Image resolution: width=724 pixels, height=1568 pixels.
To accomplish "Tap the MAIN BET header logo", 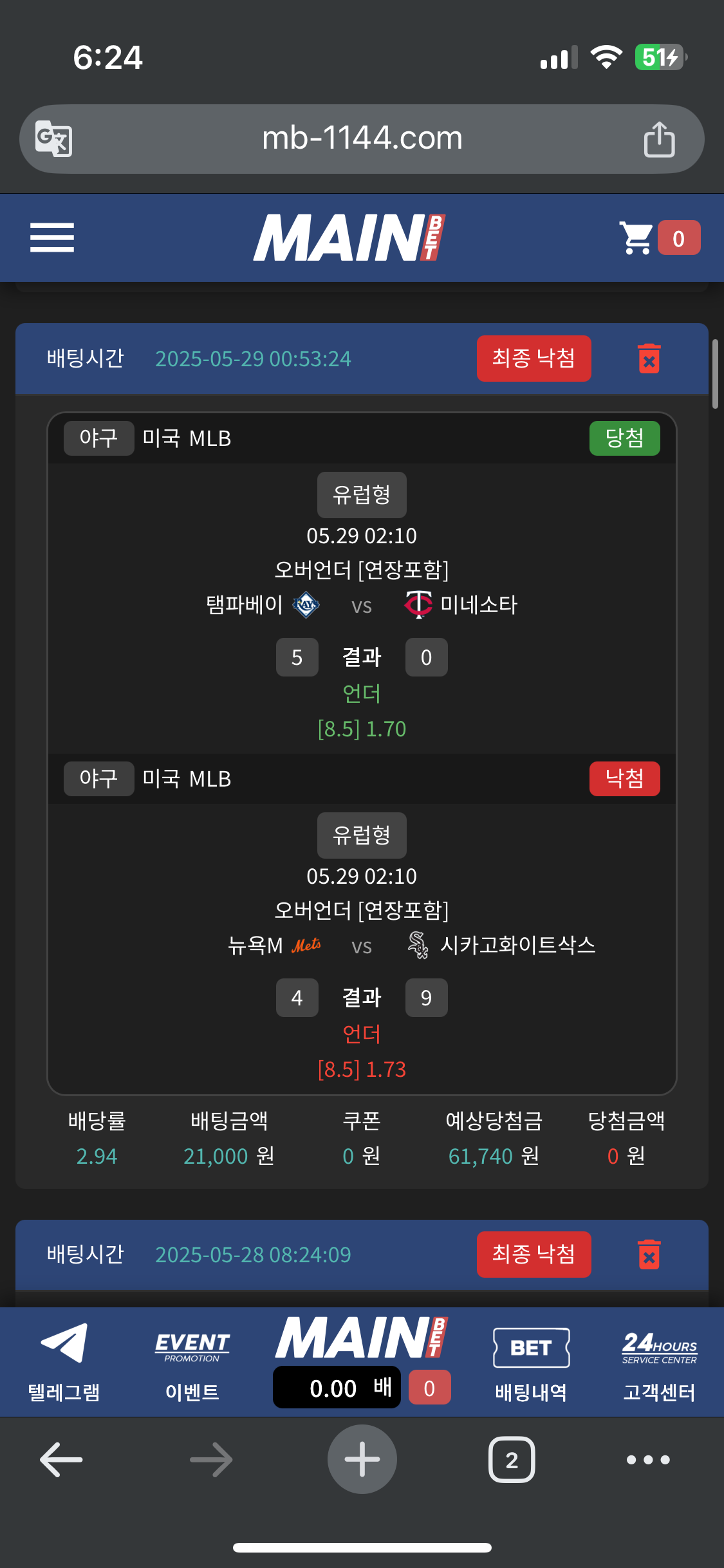I will pos(349,238).
